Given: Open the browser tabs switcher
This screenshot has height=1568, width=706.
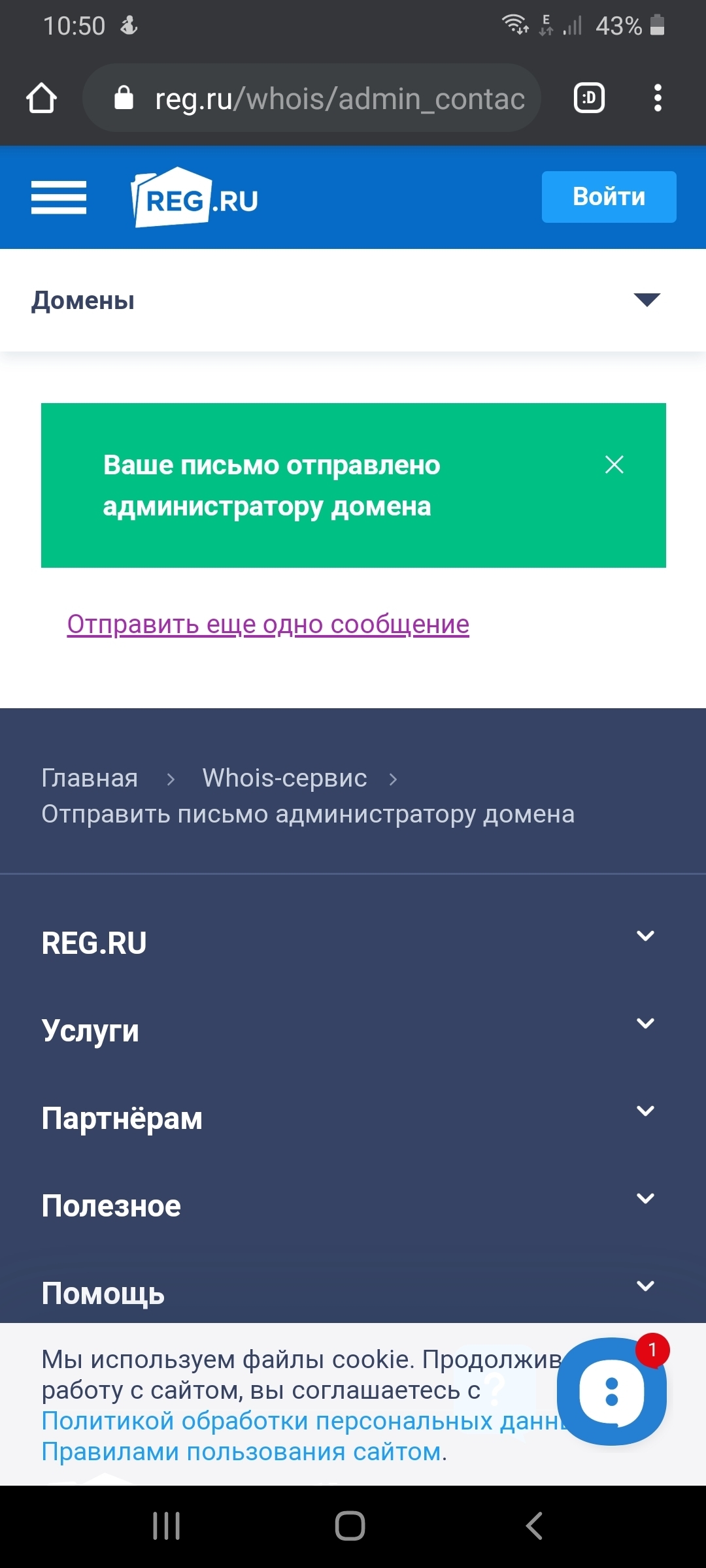Looking at the screenshot, I should pos(588,99).
